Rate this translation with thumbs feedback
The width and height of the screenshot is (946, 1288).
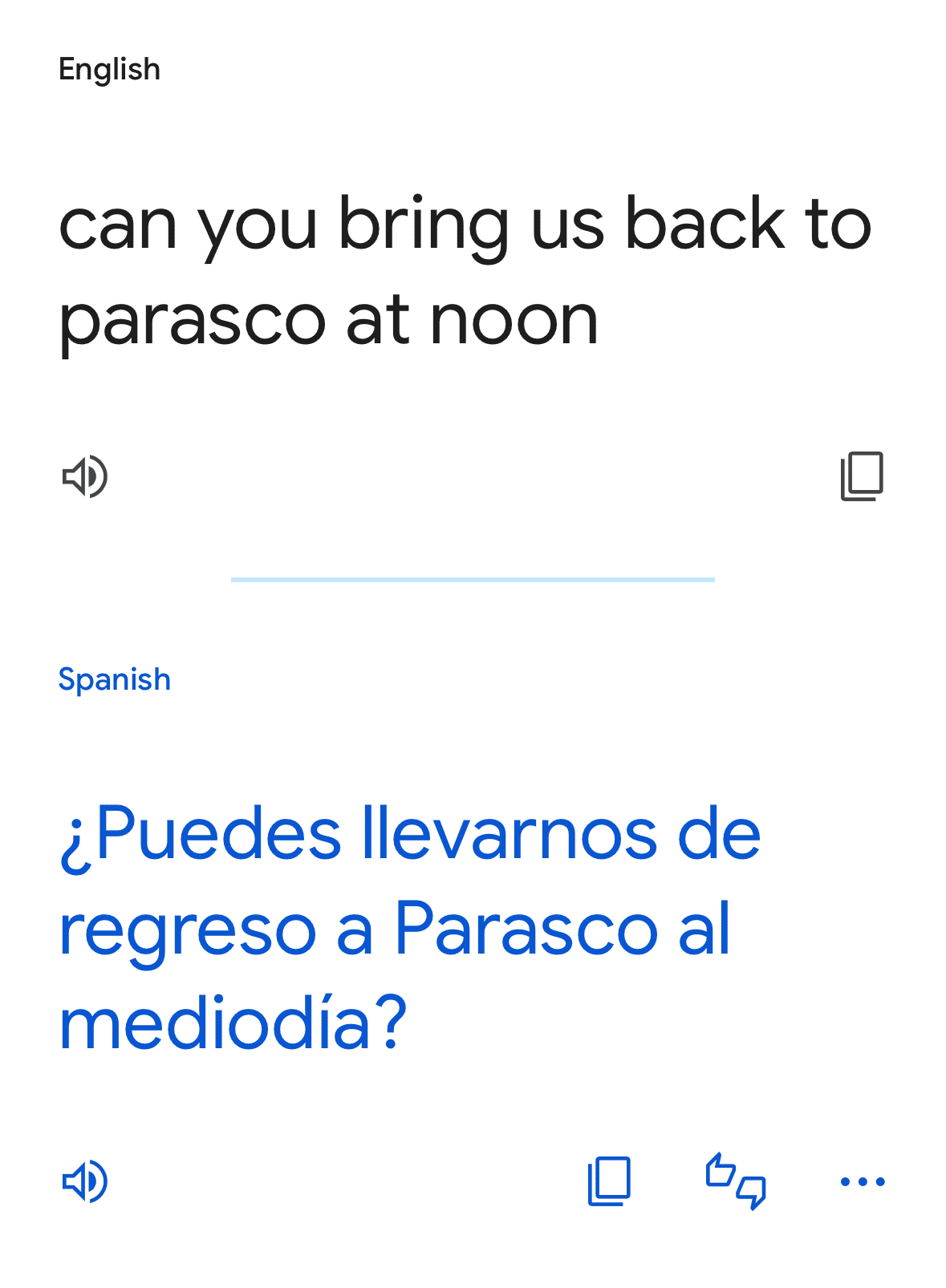point(736,1181)
